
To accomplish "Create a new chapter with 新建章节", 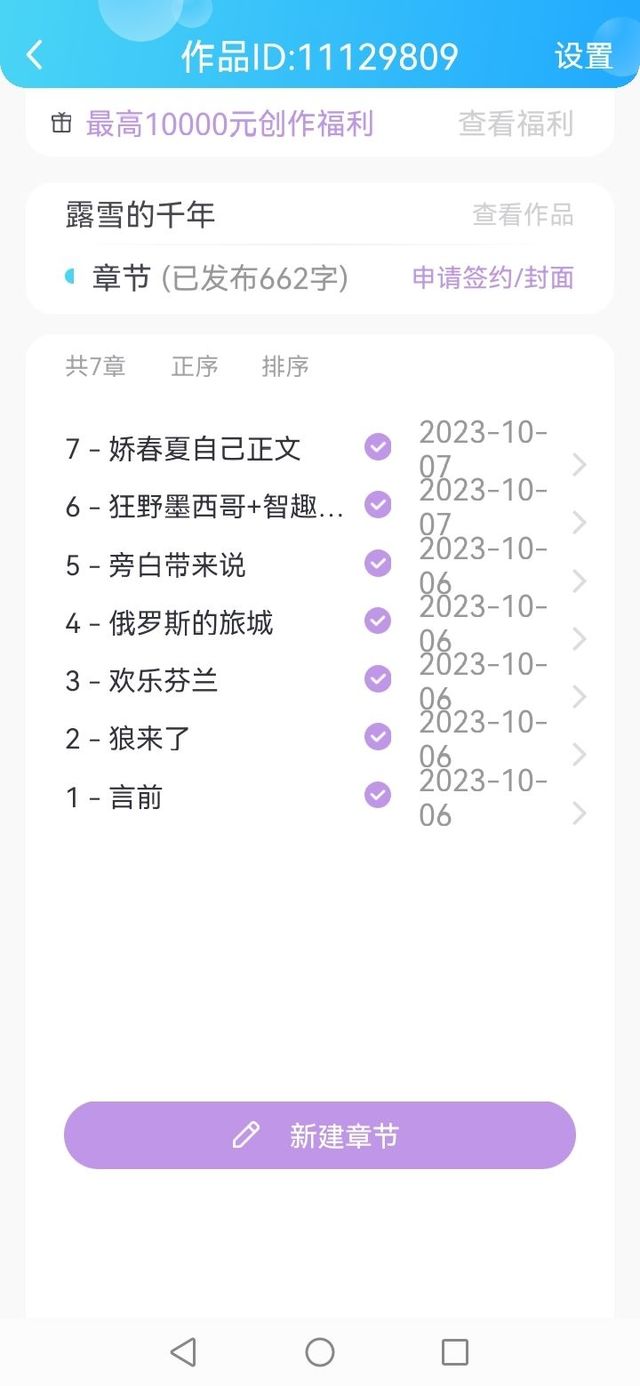I will [320, 1135].
